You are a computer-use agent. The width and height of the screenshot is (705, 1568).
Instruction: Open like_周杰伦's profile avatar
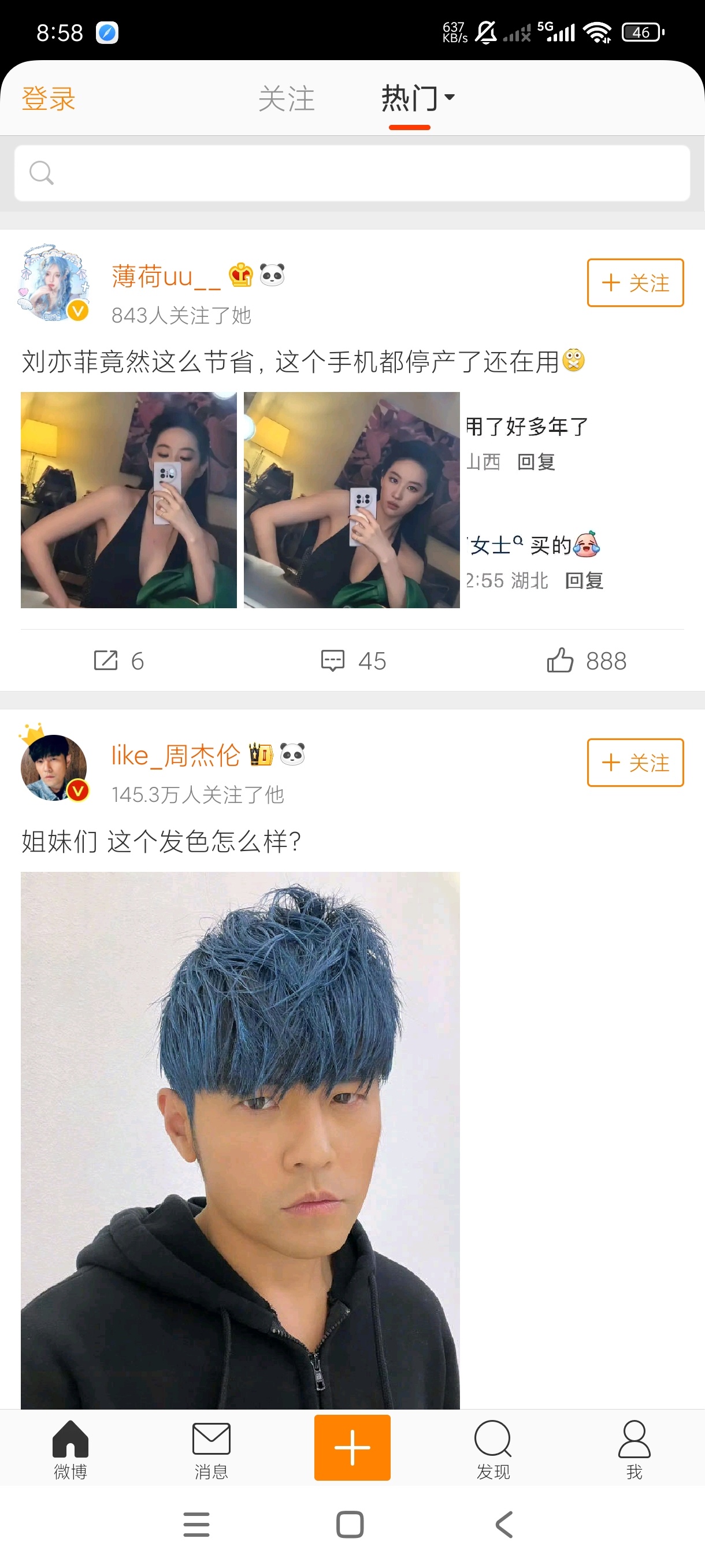[x=54, y=766]
